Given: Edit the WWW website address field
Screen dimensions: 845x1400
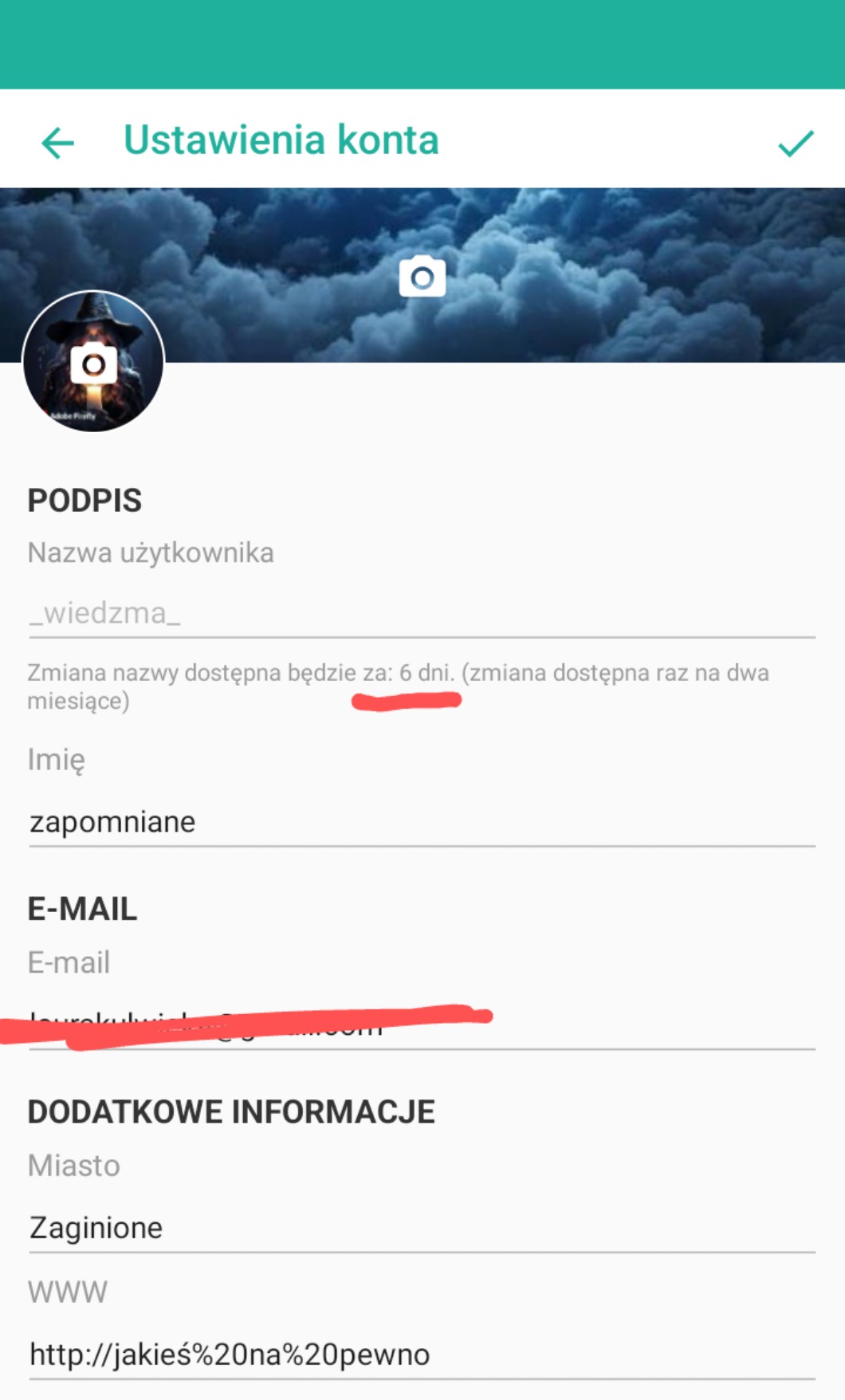Looking at the screenshot, I should [x=421, y=1355].
